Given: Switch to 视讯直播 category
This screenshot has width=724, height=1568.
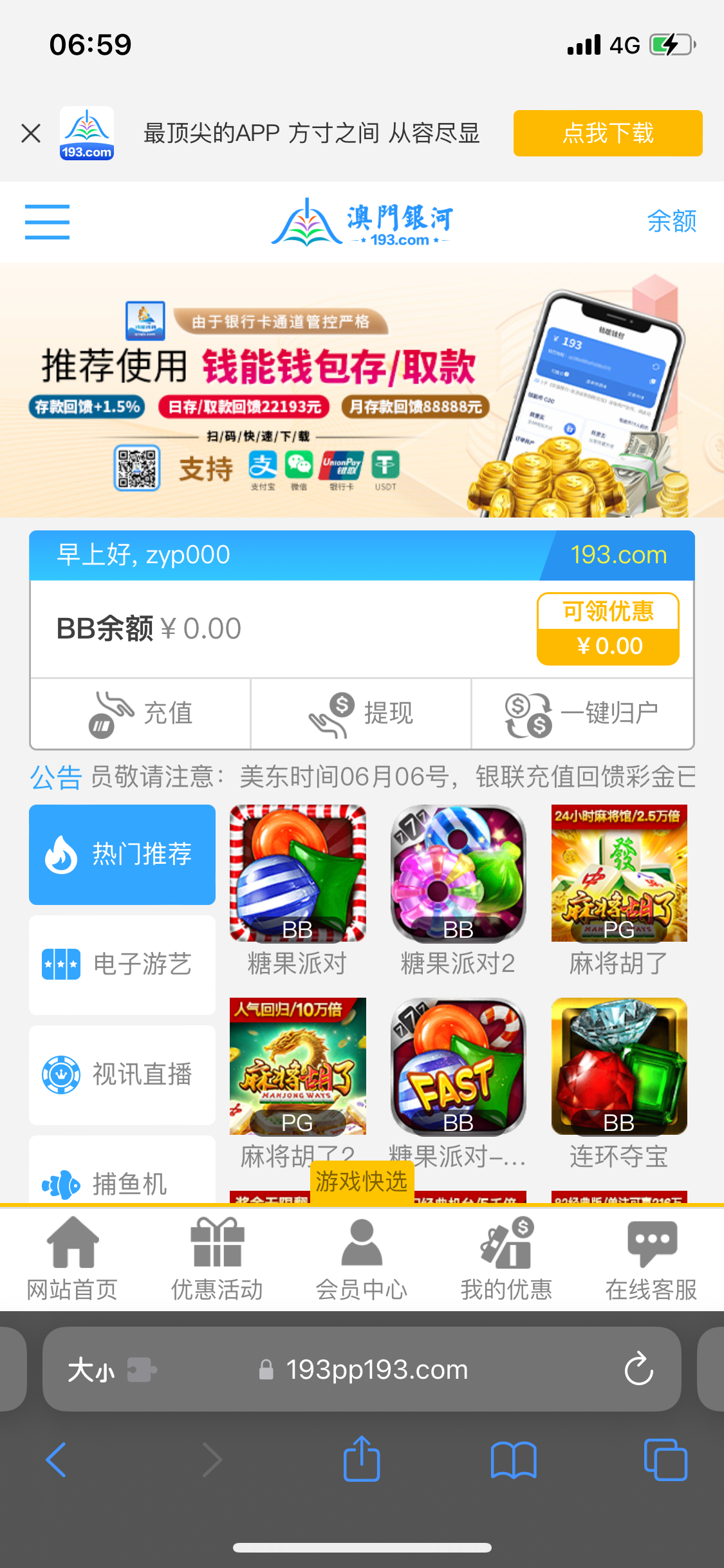Looking at the screenshot, I should coord(122,1074).
